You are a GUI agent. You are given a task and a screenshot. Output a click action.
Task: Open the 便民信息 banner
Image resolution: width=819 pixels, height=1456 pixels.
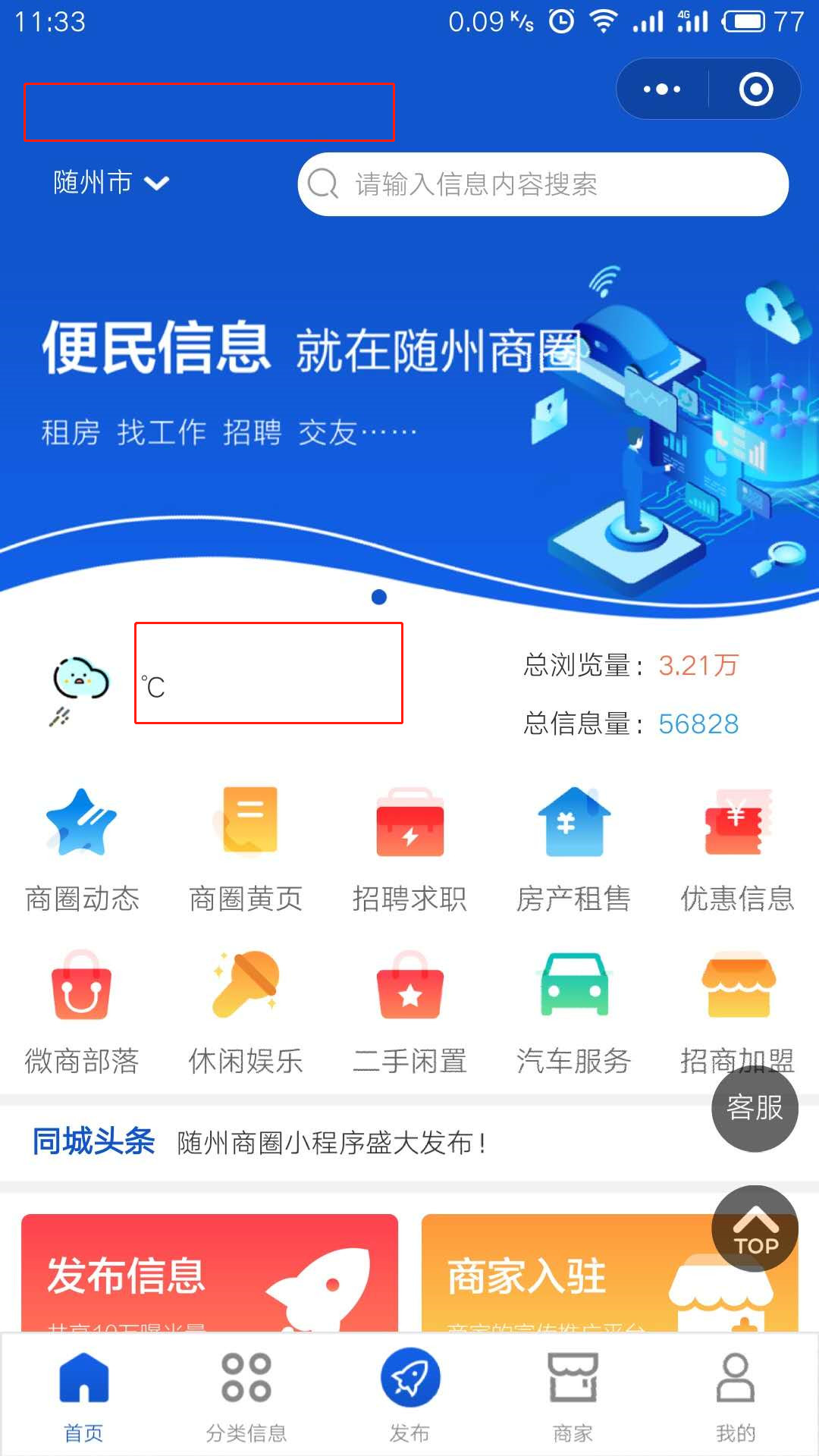(409, 409)
